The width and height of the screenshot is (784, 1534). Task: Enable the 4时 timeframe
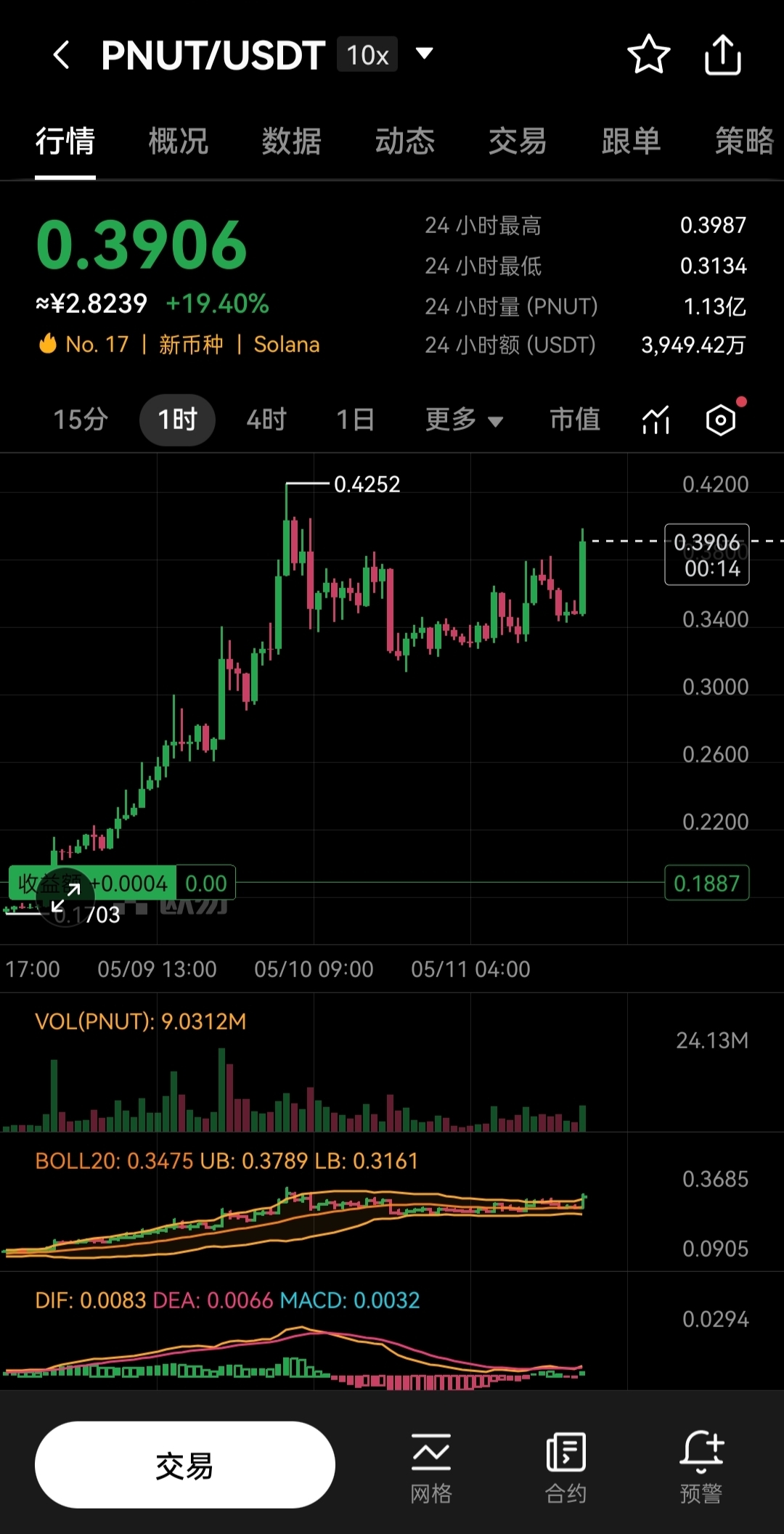click(266, 419)
